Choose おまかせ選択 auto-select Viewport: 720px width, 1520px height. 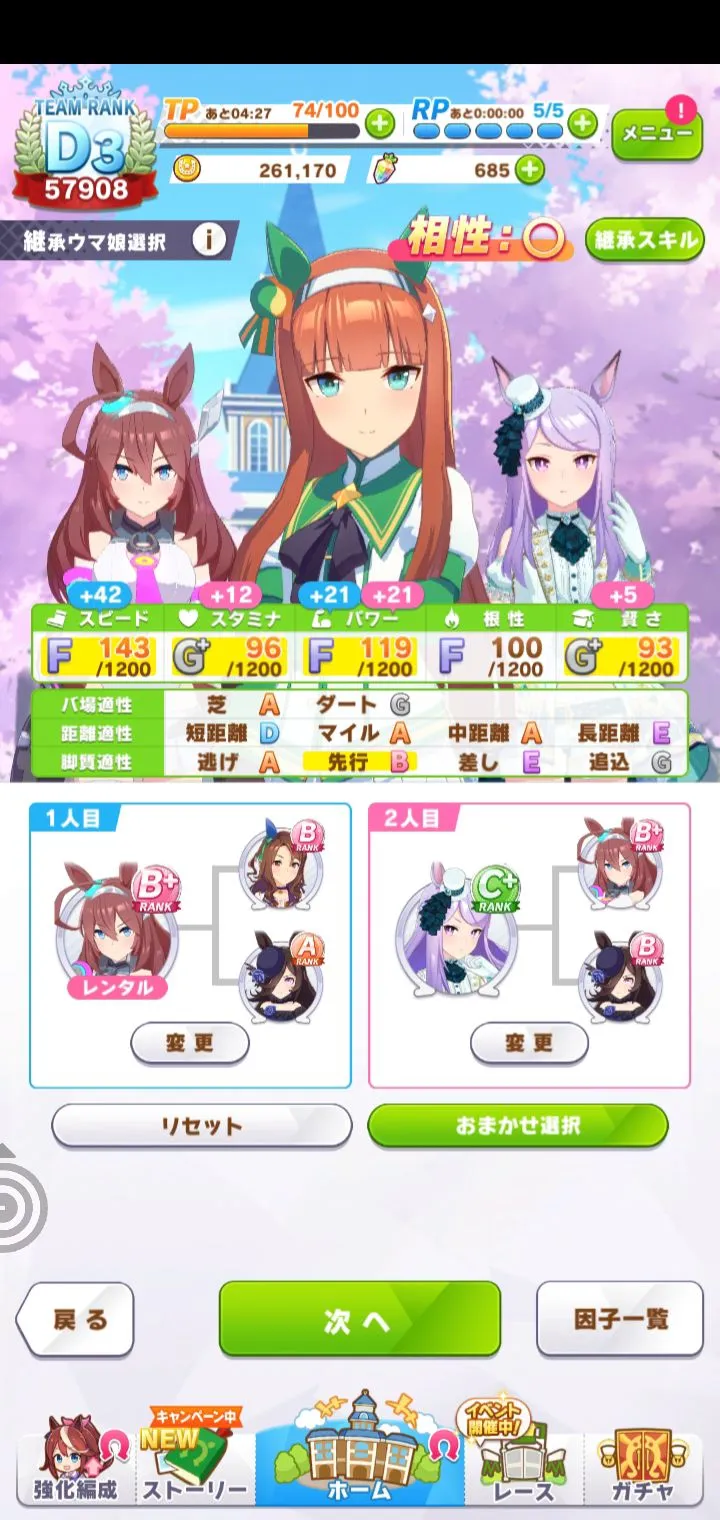point(518,1126)
